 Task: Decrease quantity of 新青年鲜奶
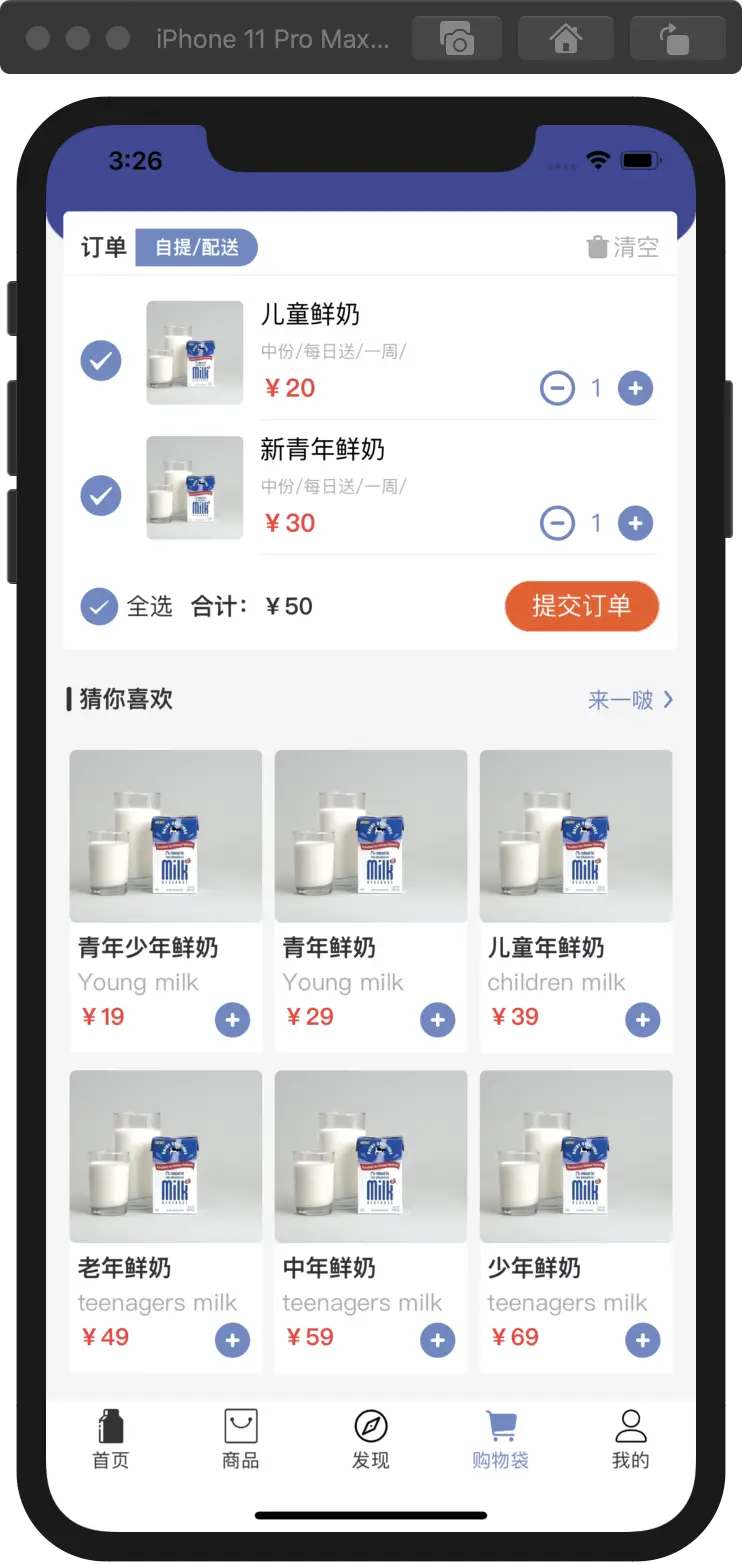[557, 523]
